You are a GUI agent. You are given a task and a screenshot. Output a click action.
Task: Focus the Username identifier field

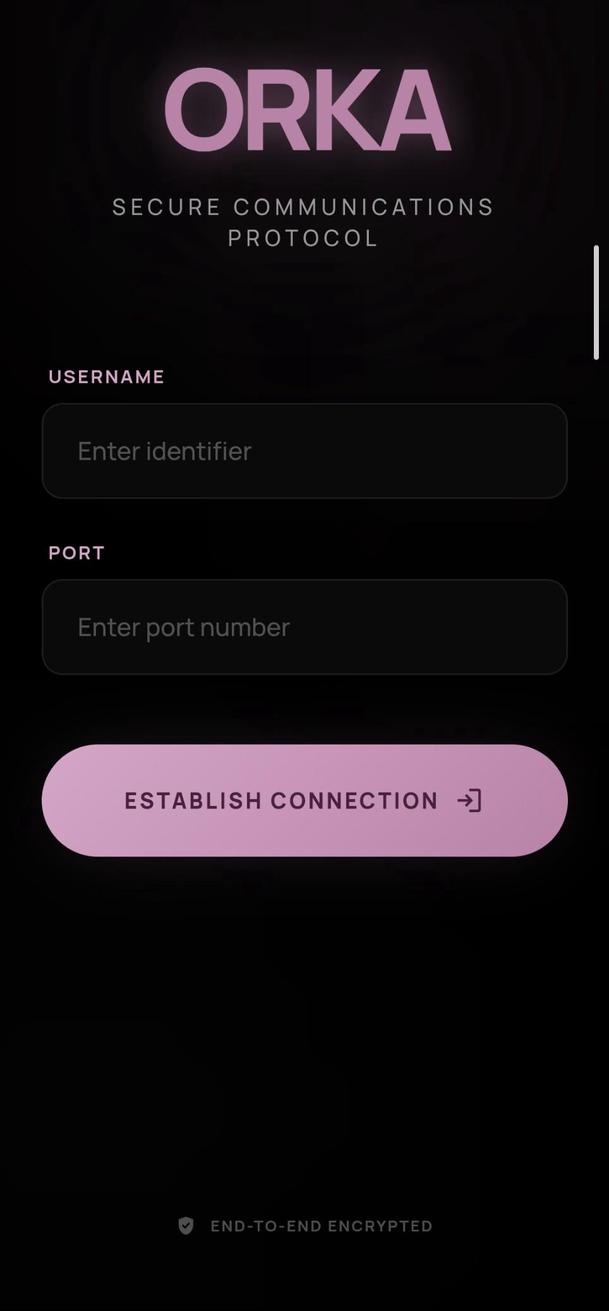coord(304,451)
